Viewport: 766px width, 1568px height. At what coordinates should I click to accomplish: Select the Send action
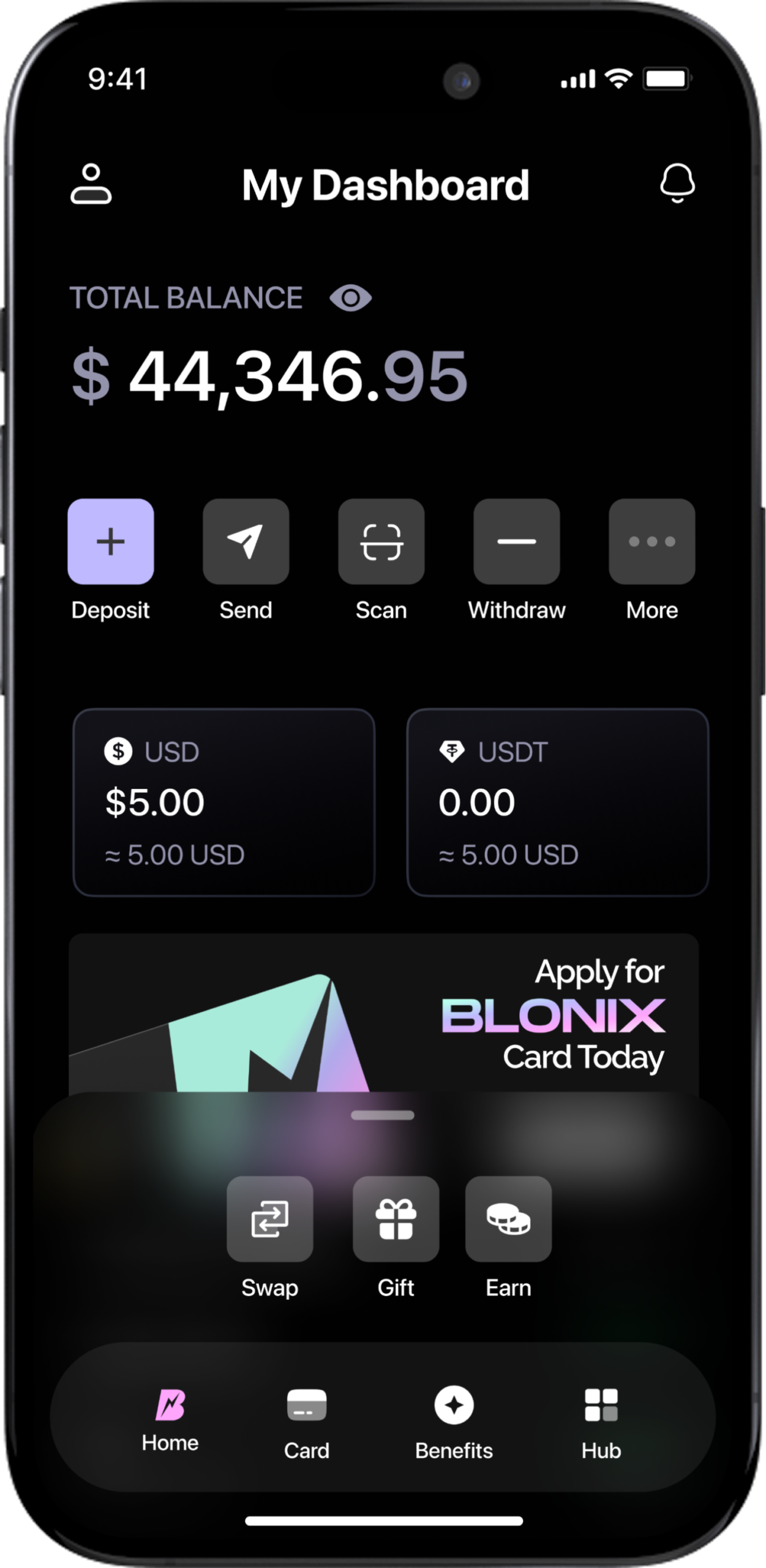tap(246, 541)
